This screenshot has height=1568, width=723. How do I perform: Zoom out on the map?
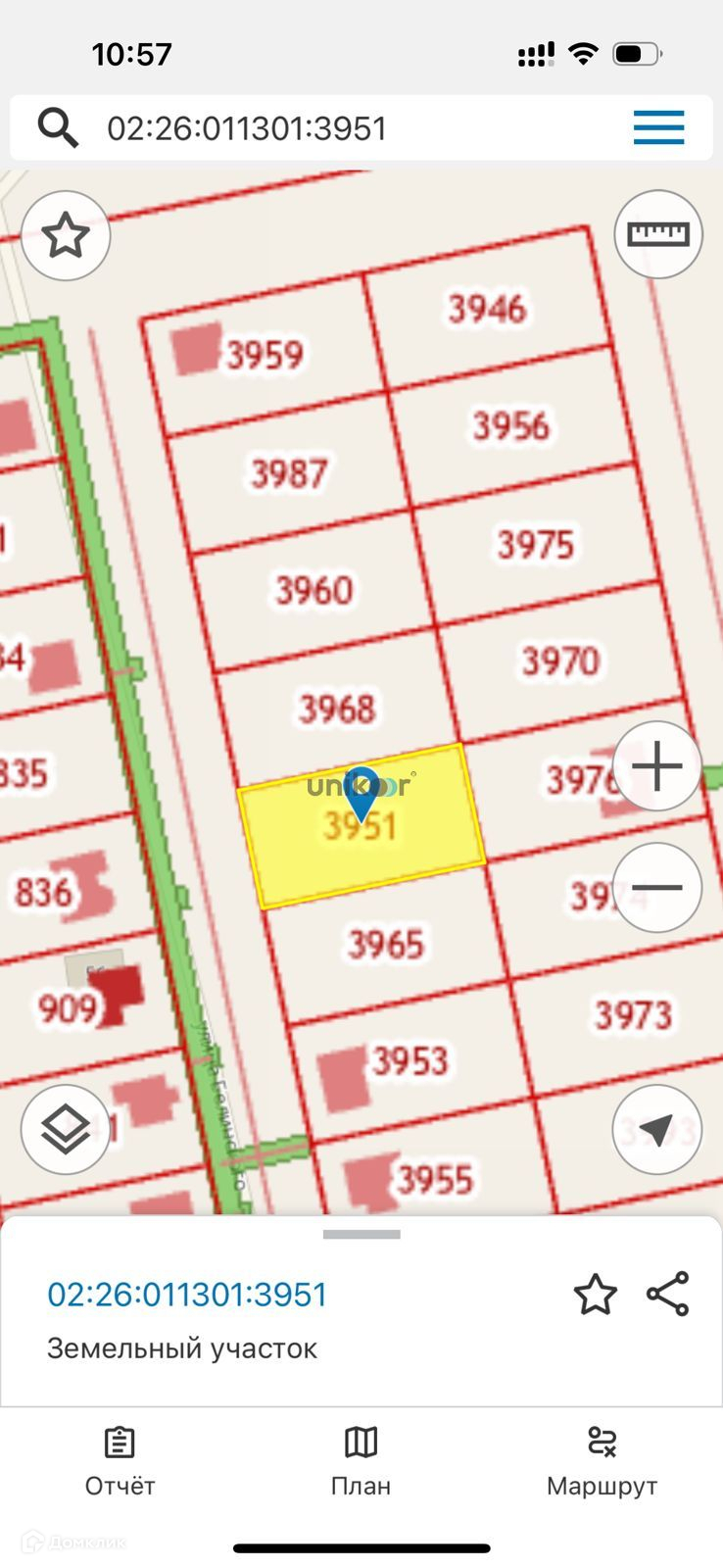click(657, 888)
